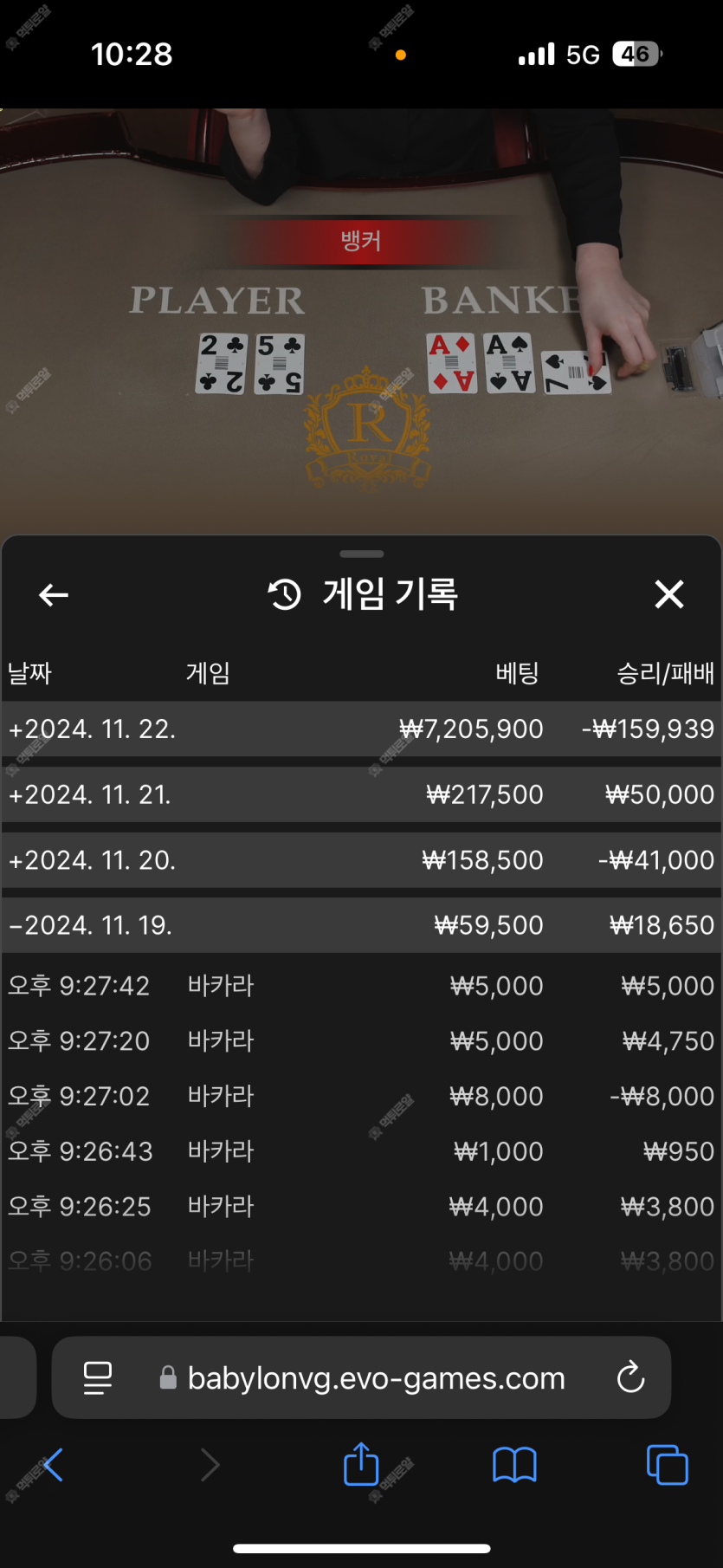Image resolution: width=723 pixels, height=1568 pixels.
Task: Open the 오후 9:27:42 baccarat round
Action: (360, 986)
